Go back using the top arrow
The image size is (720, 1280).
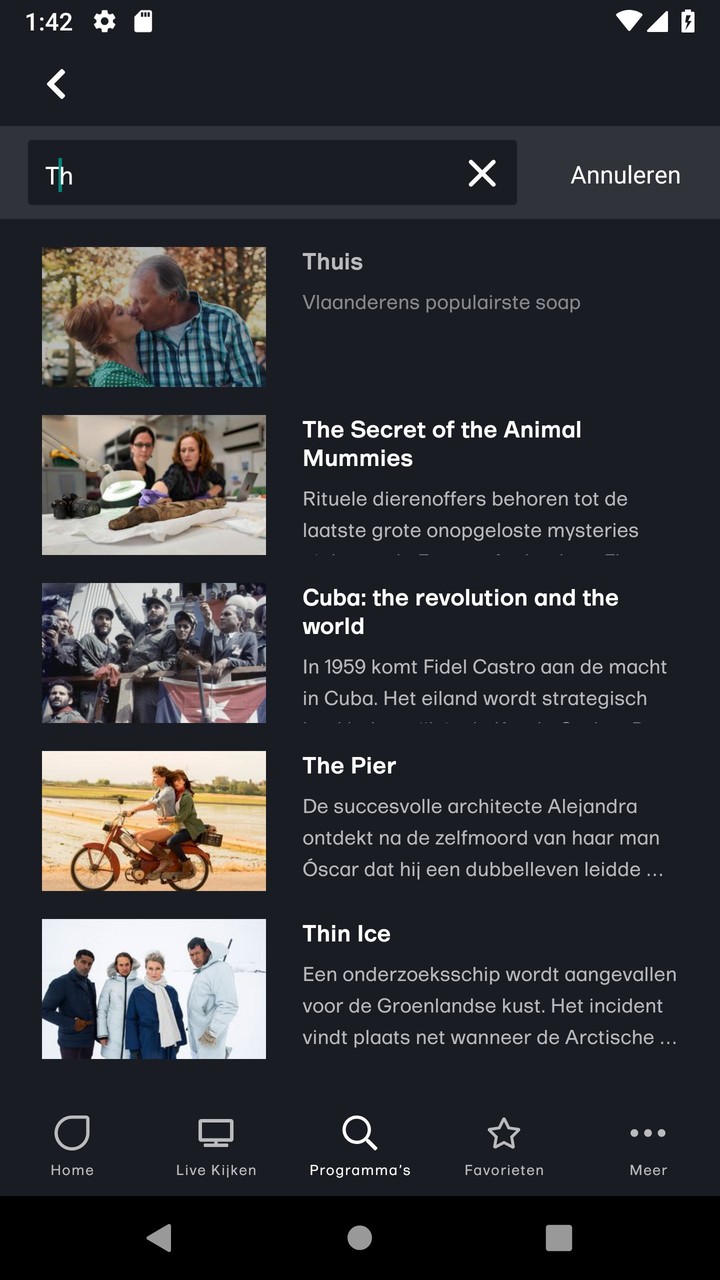(57, 84)
